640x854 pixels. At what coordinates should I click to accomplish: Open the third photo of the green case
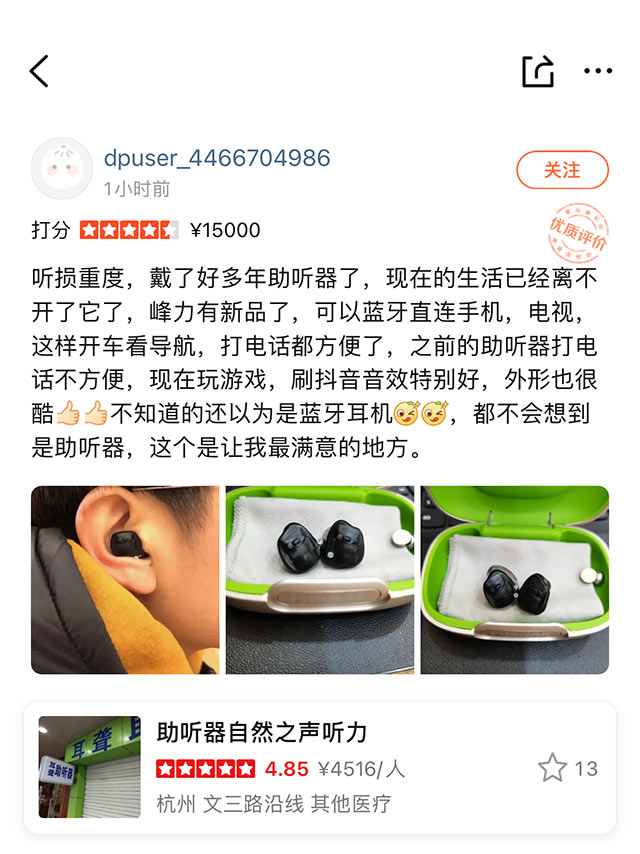[514, 580]
